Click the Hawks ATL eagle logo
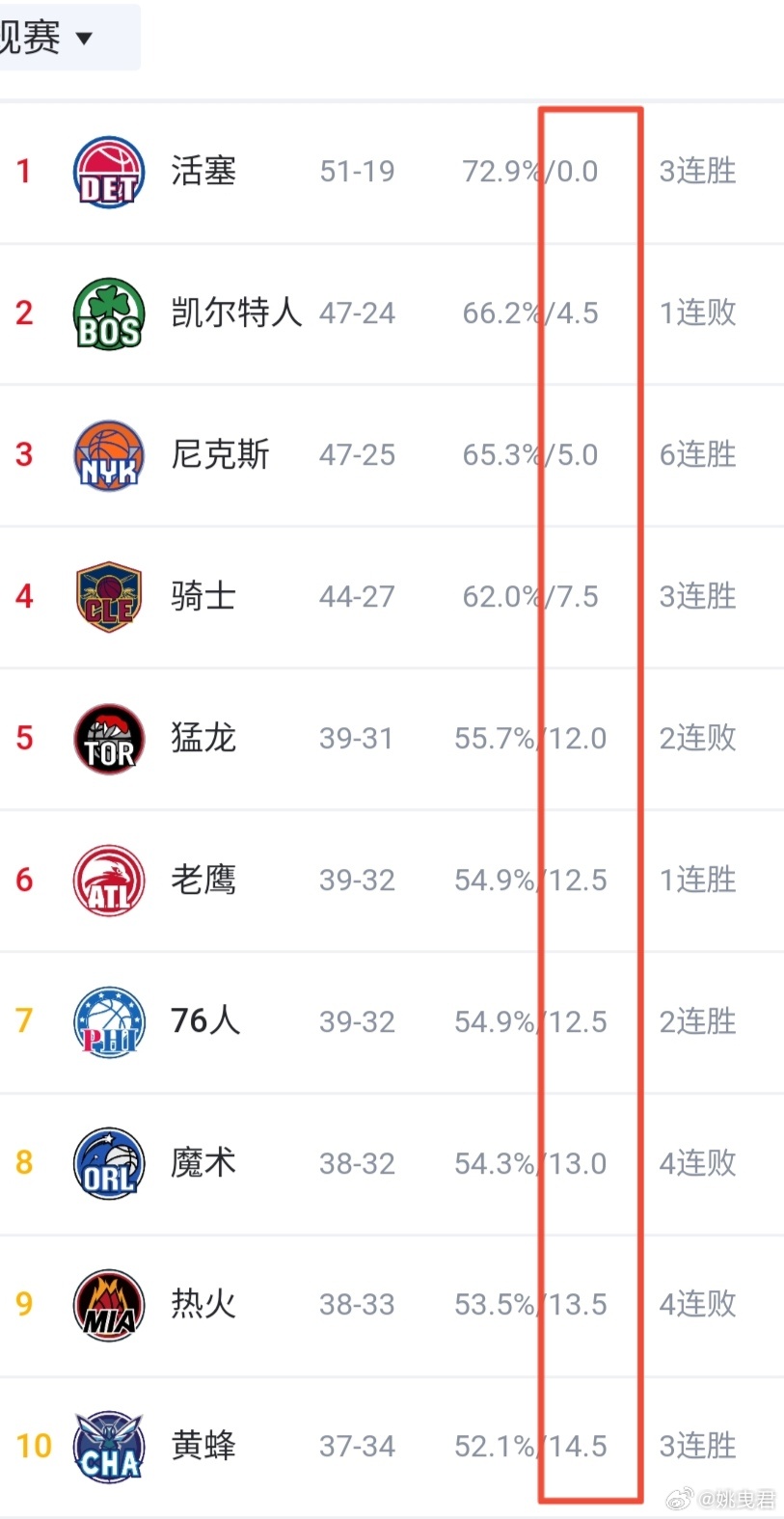784x1519 pixels. [108, 880]
